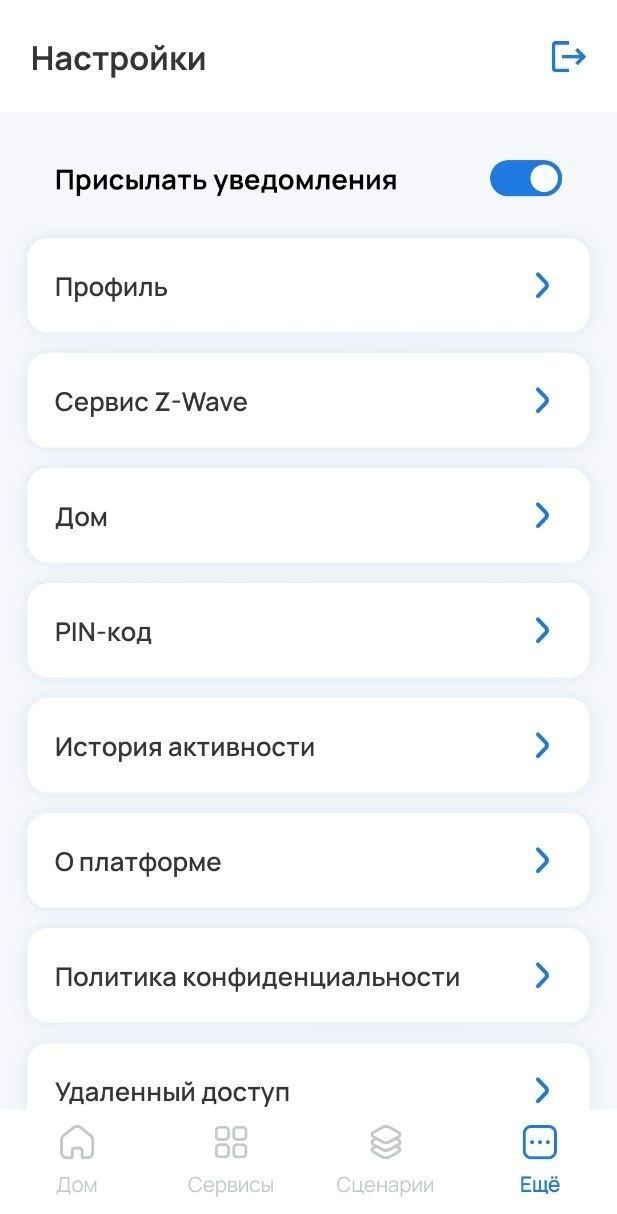Tap the logout icon in the header
617x1214 pixels.
pyautogui.click(x=568, y=57)
